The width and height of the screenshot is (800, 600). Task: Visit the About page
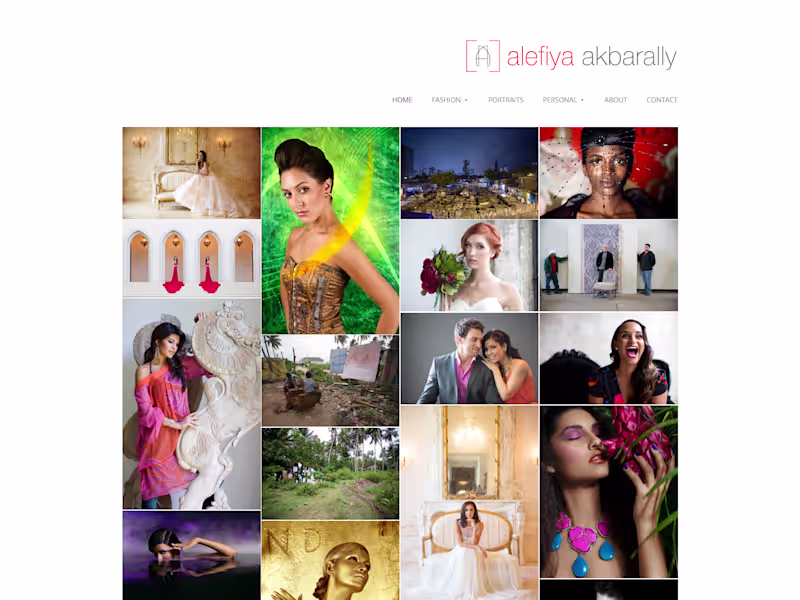pyautogui.click(x=615, y=100)
